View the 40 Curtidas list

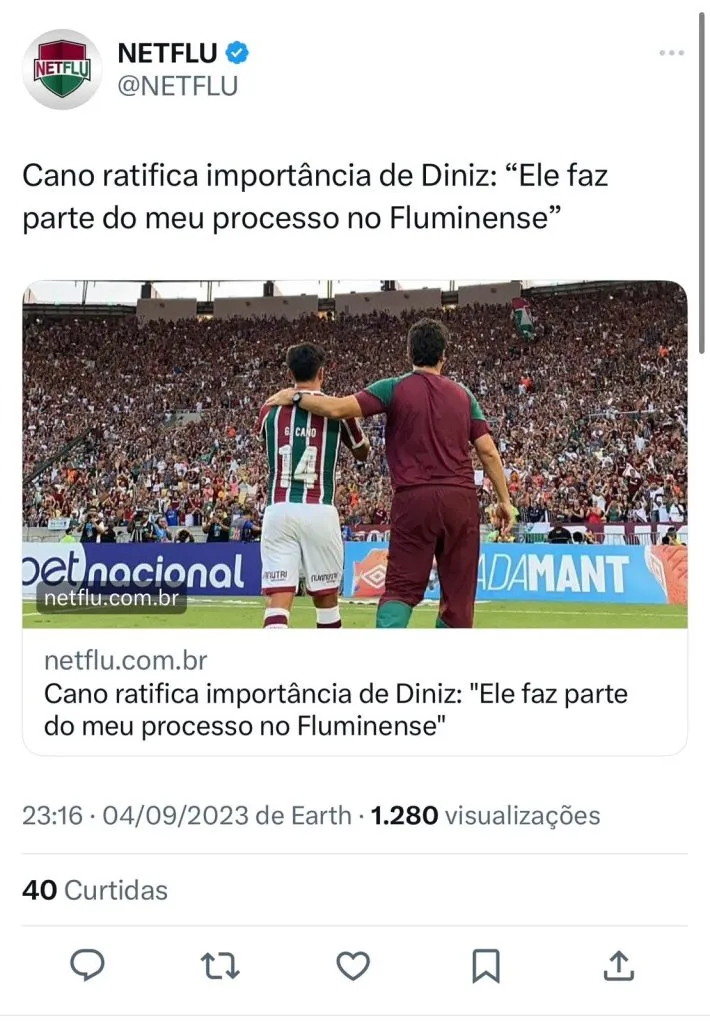click(95, 889)
